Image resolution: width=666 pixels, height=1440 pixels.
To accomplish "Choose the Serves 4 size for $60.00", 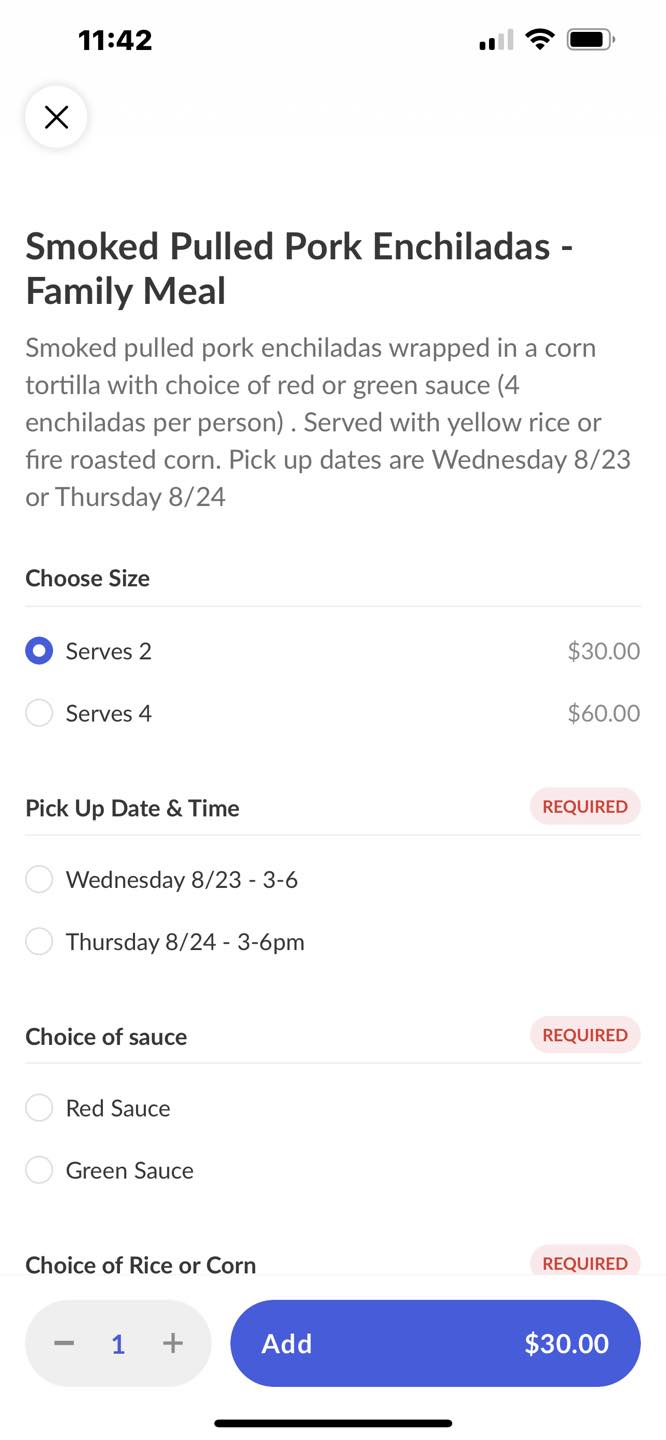I will pos(39,713).
